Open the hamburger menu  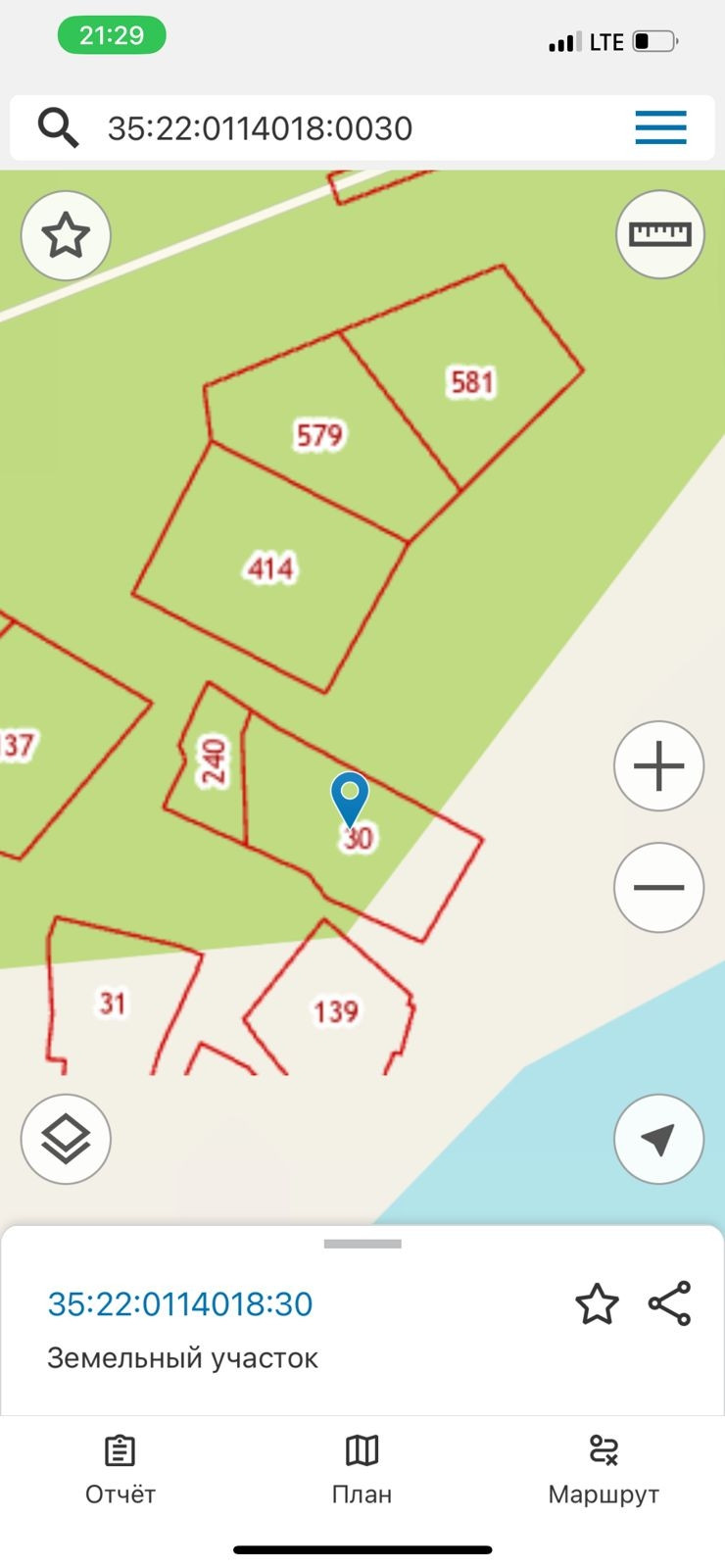coord(660,128)
